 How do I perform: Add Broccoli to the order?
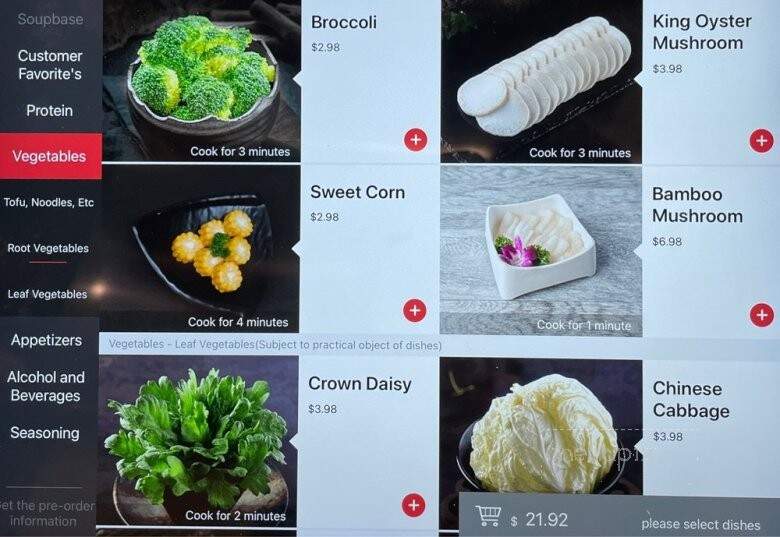coord(415,140)
